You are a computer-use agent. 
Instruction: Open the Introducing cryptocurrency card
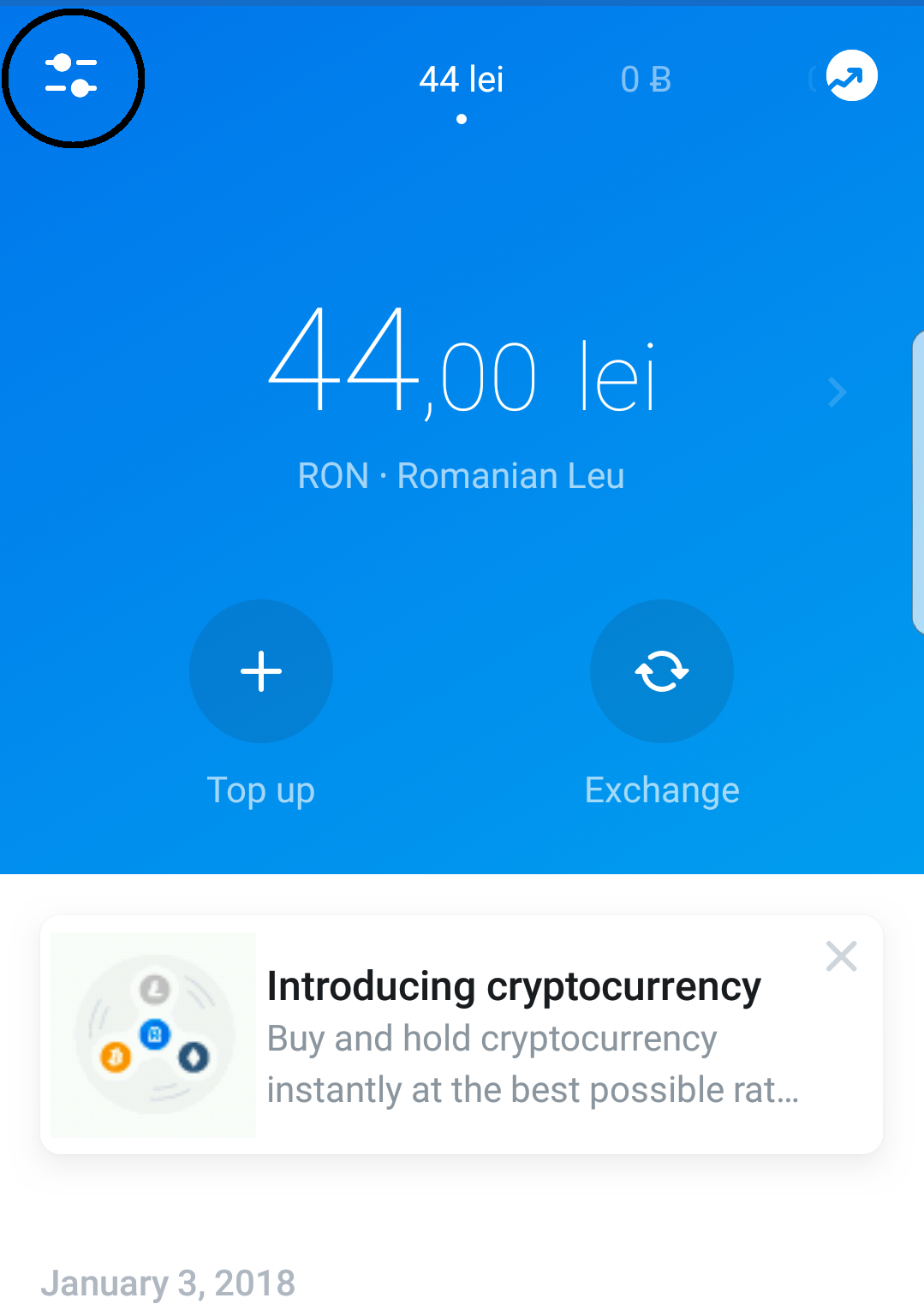click(x=514, y=1038)
